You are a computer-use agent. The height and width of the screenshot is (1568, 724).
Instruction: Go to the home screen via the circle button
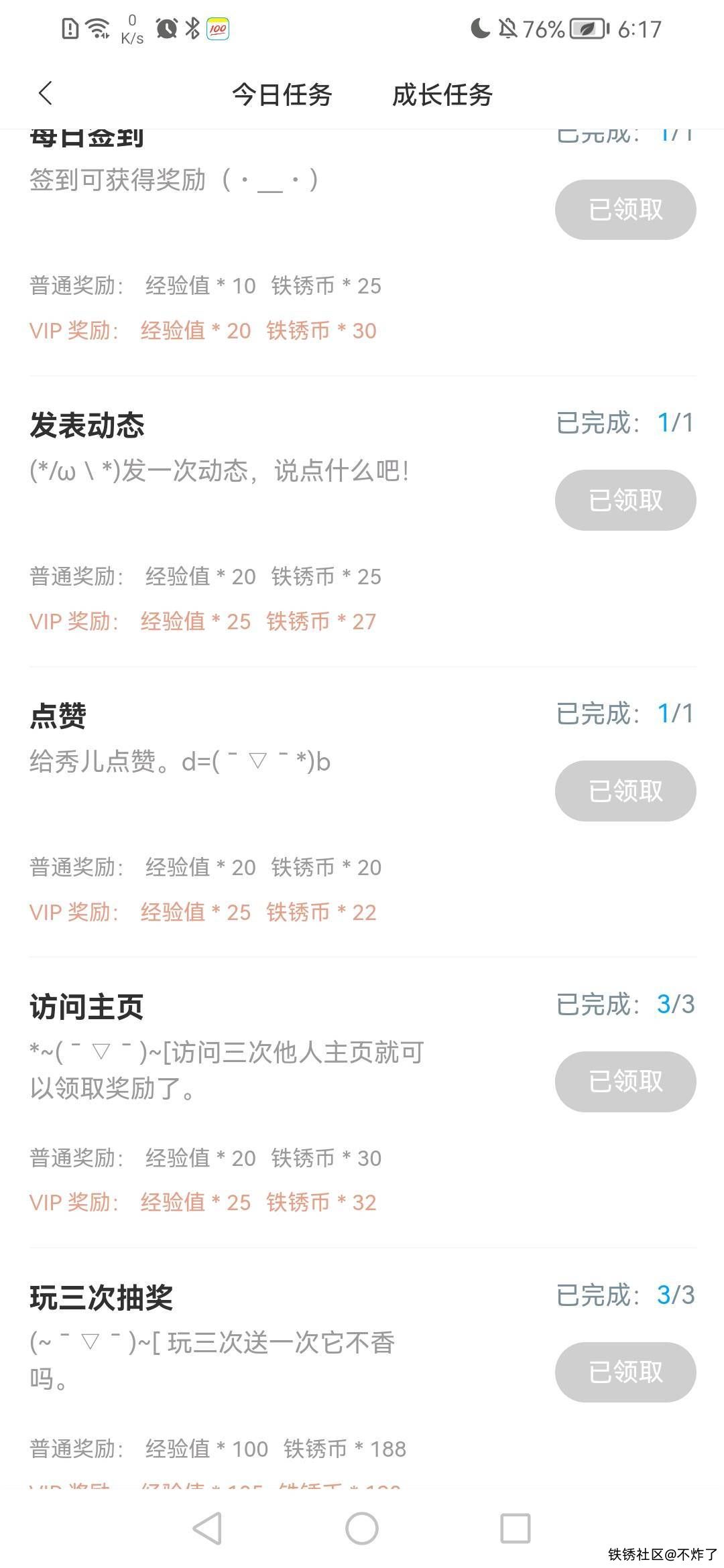tap(362, 1529)
